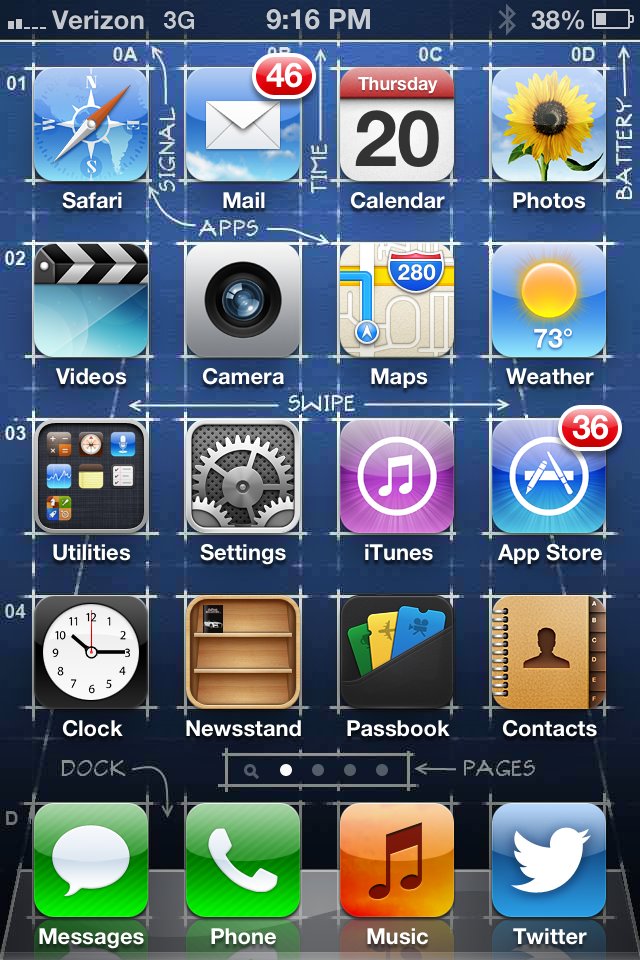The image size is (640, 960).
Task: Open the Camera app
Action: (243, 300)
